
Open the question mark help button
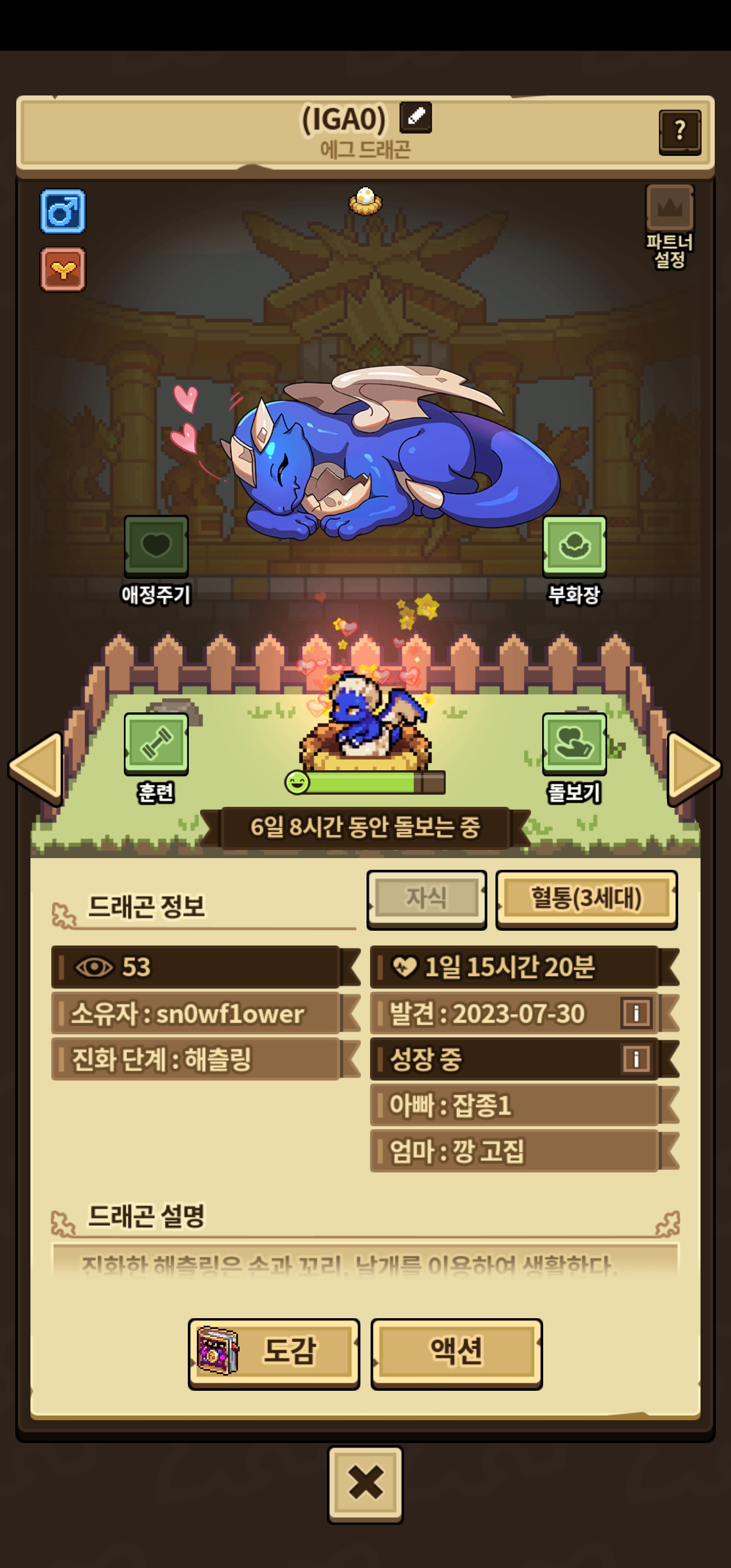[x=680, y=132]
